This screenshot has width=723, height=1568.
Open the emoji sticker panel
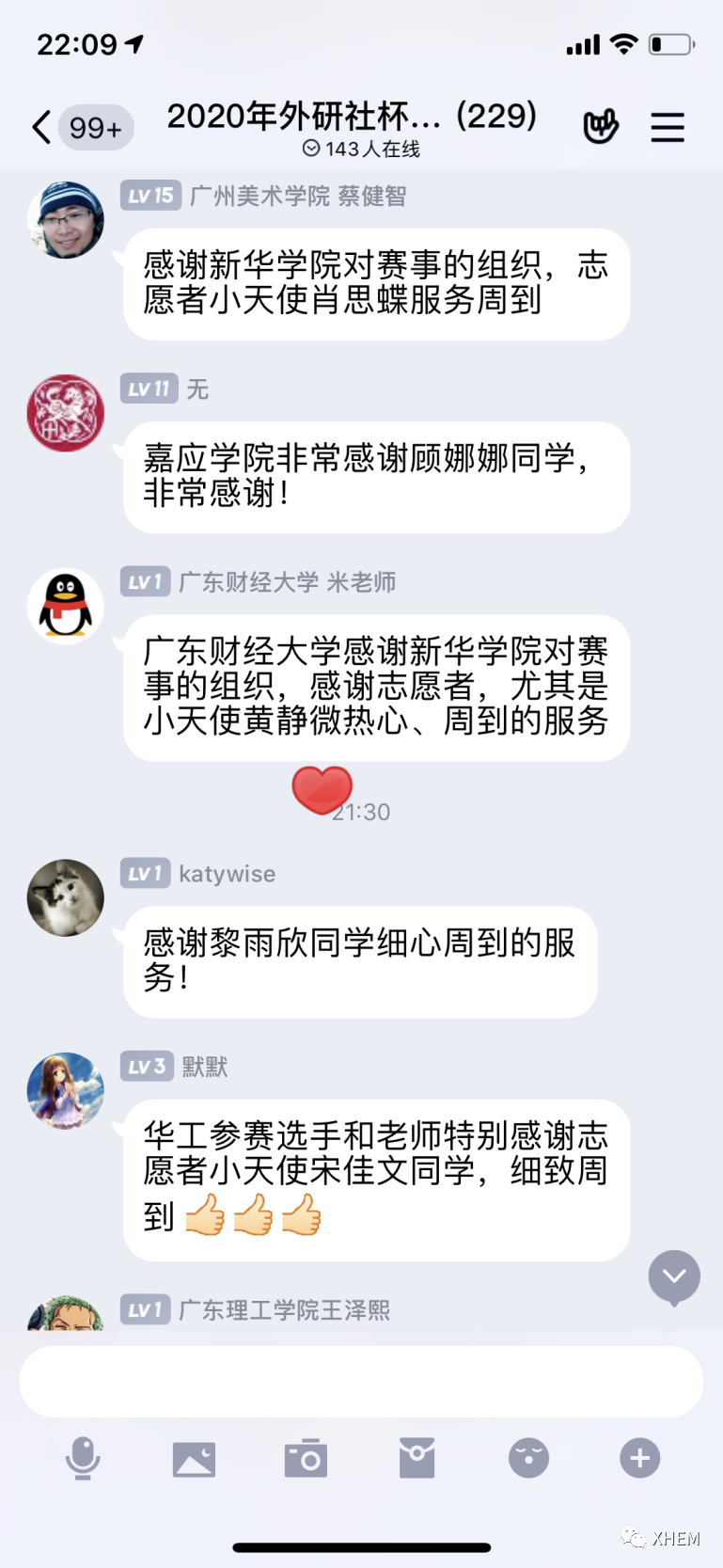[528, 1458]
